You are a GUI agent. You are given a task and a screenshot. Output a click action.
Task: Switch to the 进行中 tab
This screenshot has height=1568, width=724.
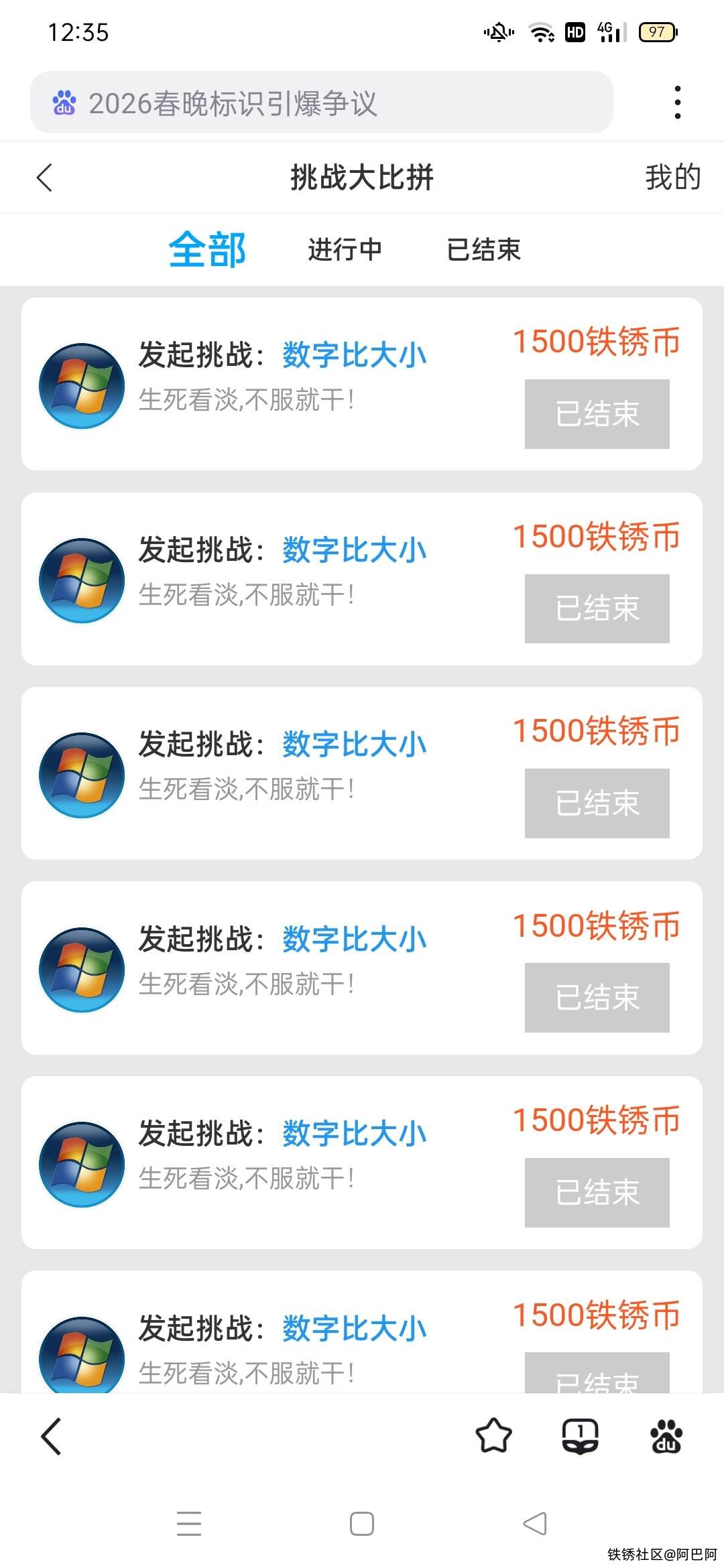pyautogui.click(x=345, y=250)
